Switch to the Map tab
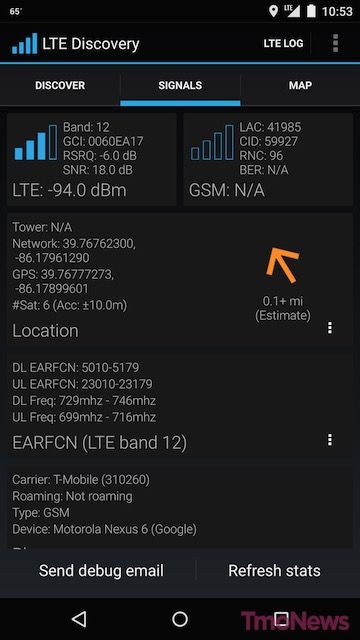This screenshot has height=640, width=360. [x=300, y=85]
